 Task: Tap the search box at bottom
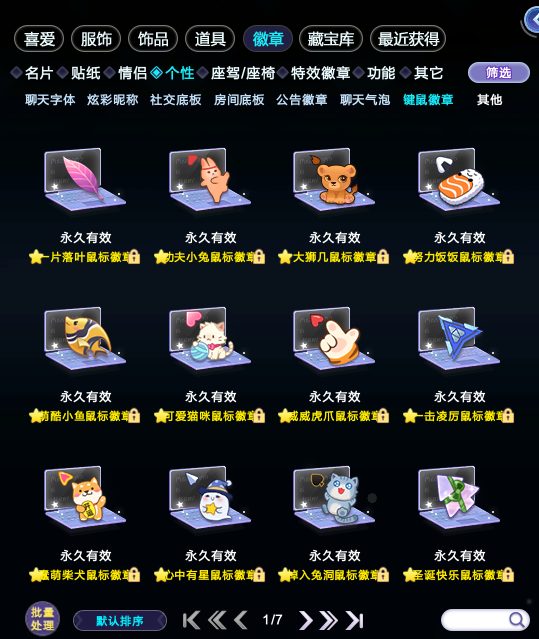[485, 620]
